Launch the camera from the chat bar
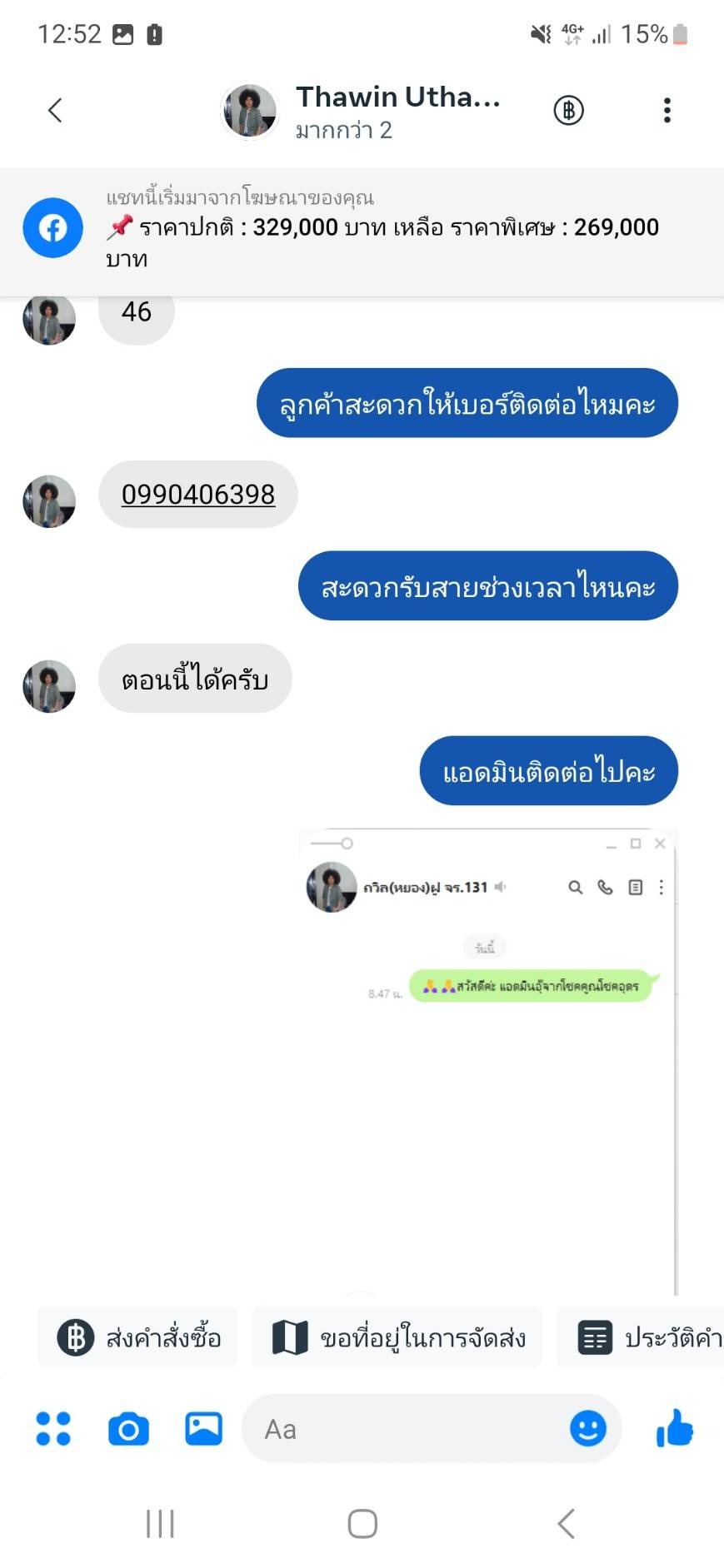 (129, 1429)
